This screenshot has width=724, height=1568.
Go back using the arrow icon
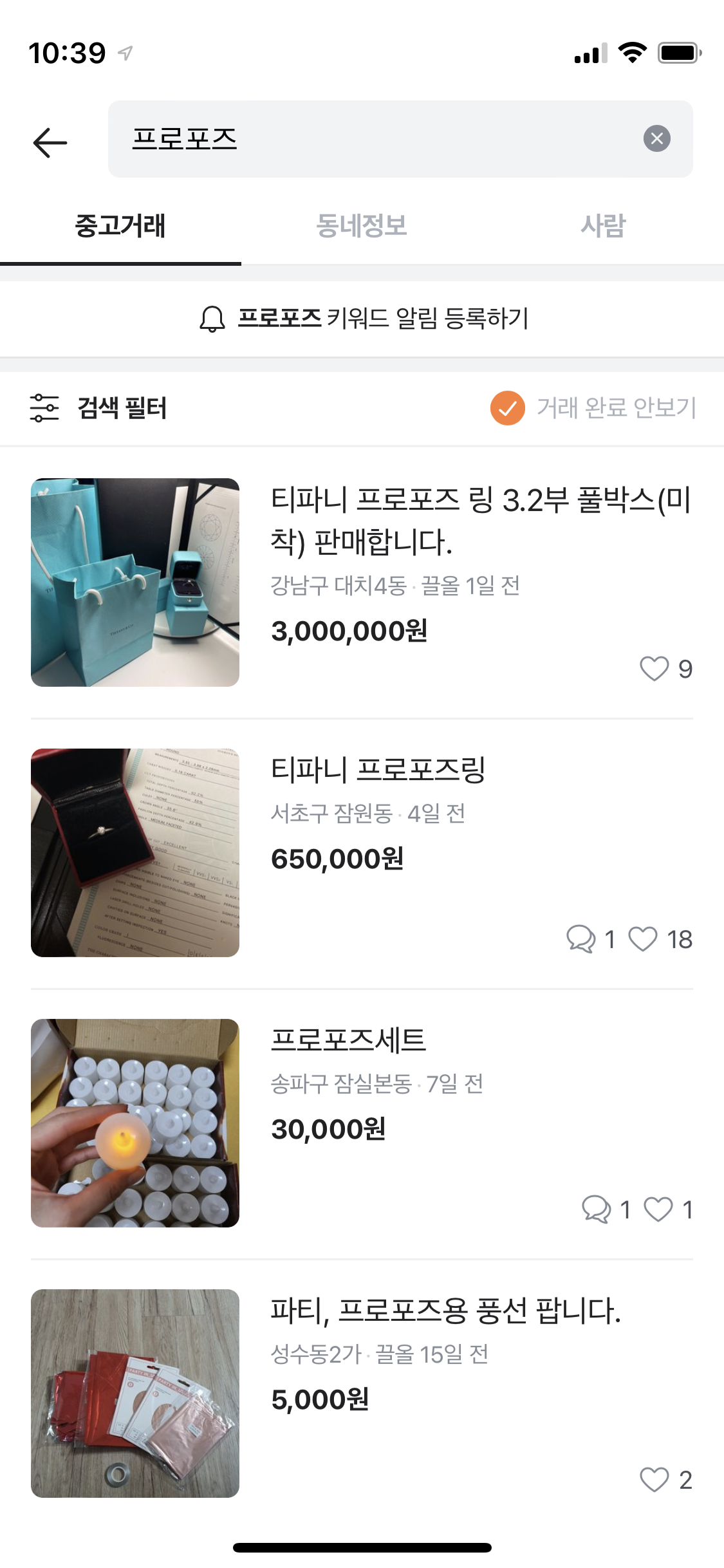point(50,142)
